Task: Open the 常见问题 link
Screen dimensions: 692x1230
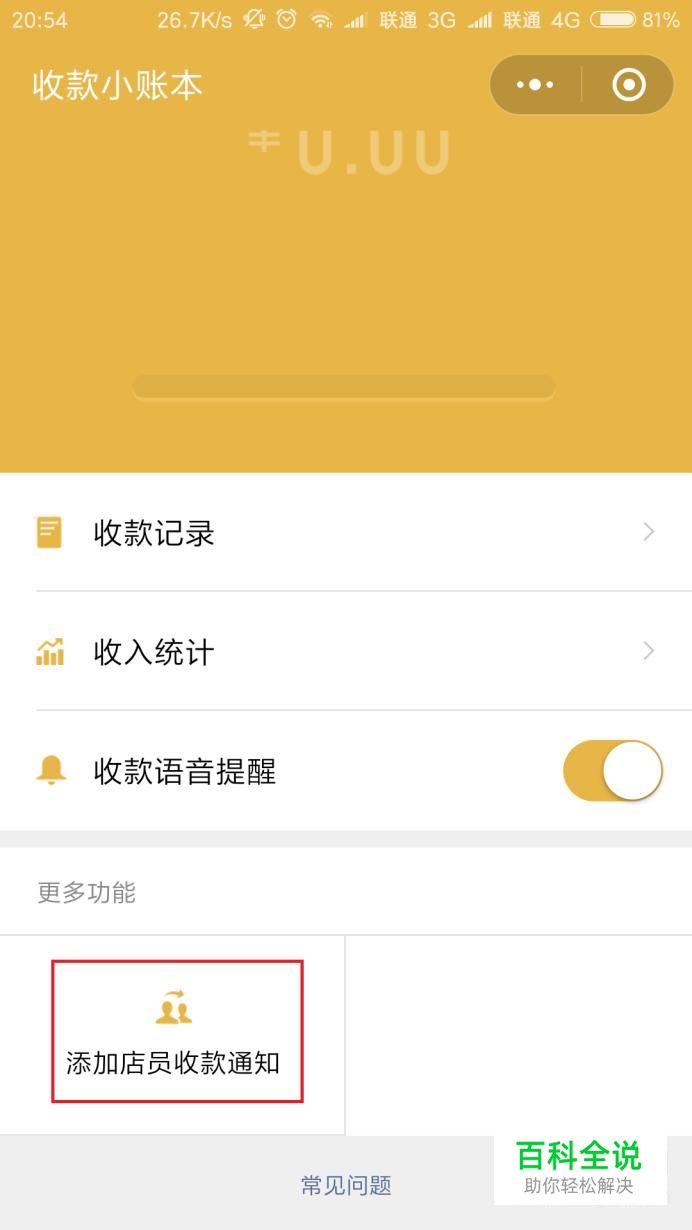Action: tap(346, 1186)
